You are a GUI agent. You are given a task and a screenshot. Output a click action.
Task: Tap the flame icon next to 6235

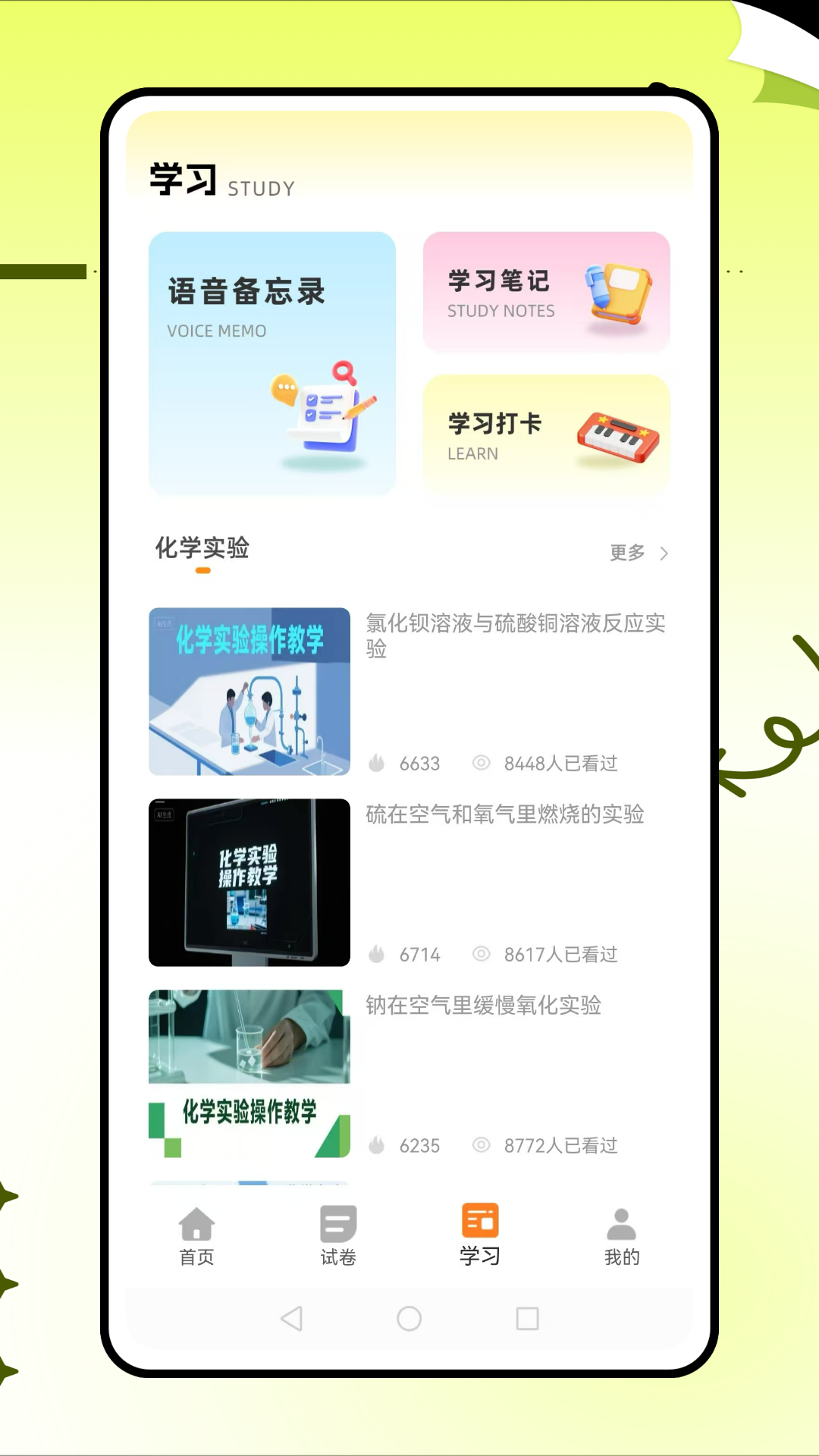point(378,1145)
